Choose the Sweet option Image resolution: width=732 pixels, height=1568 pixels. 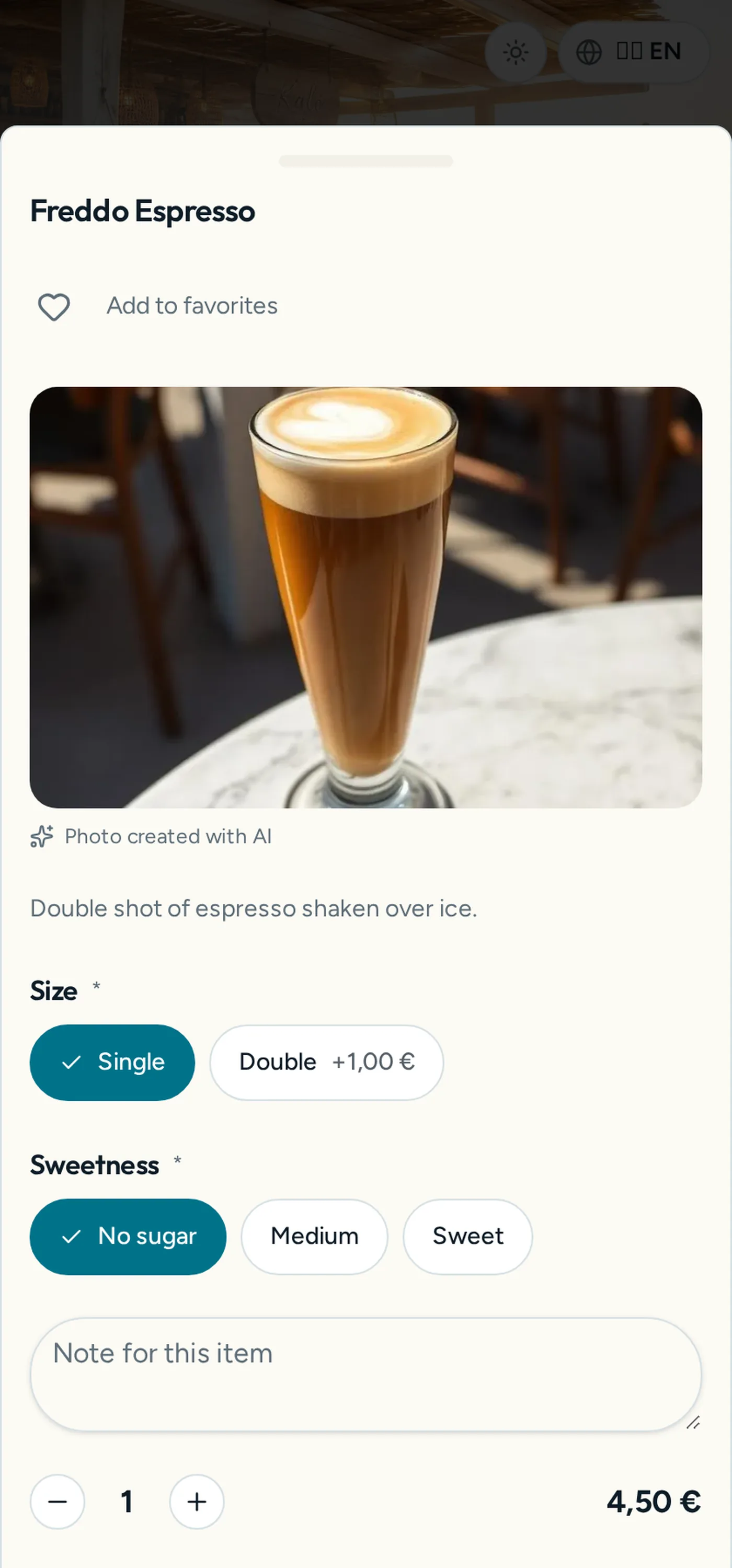468,1236
